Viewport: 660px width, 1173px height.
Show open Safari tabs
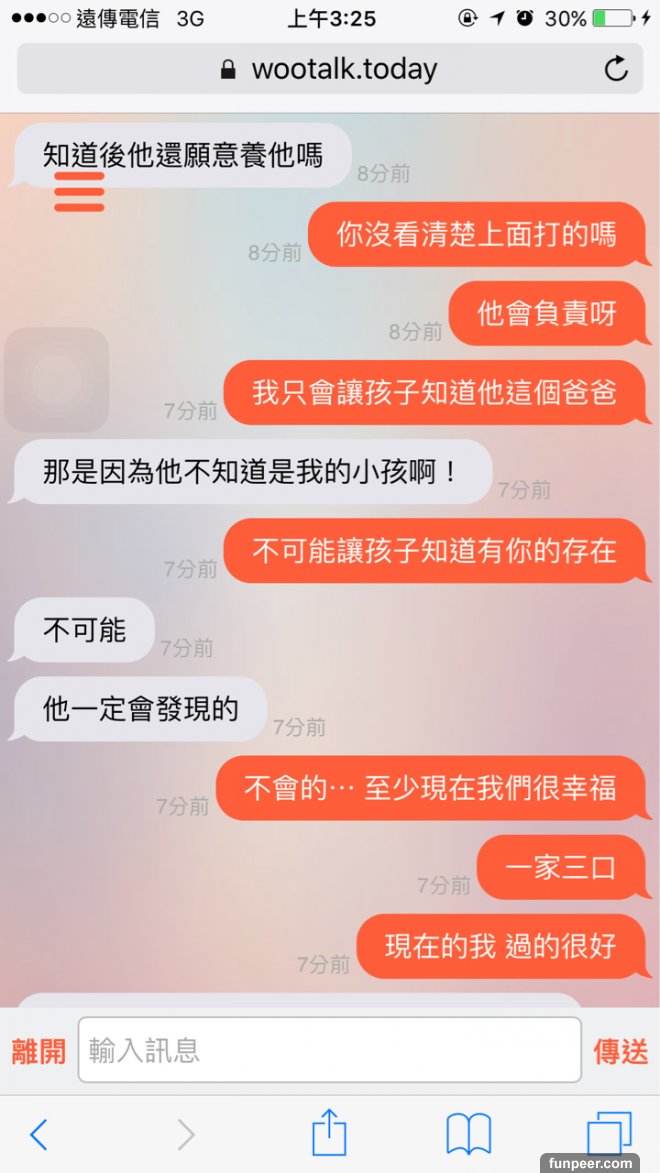click(x=608, y=1134)
